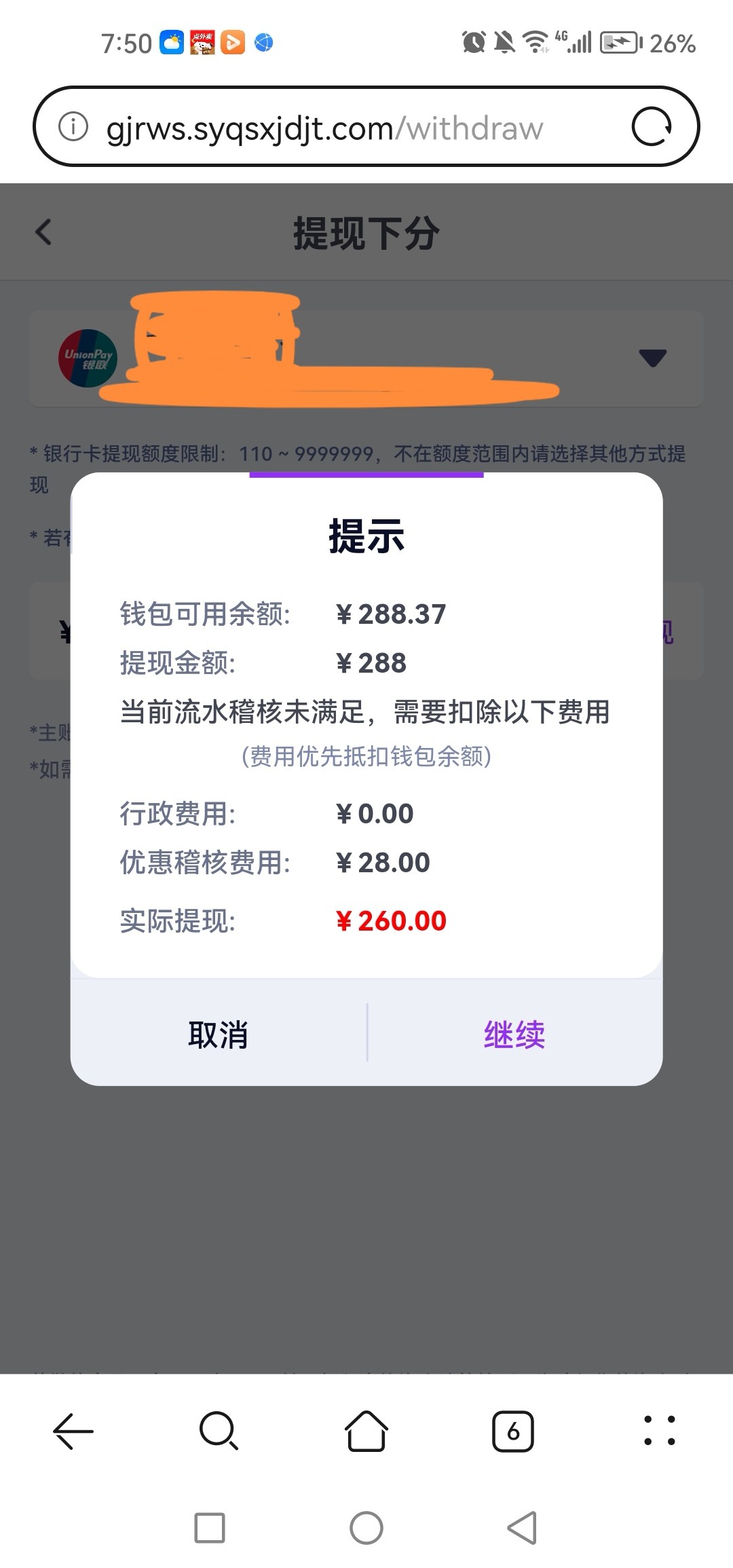The width and height of the screenshot is (733, 1568).
Task: Open recent apps from system navigation bar
Action: 210,1528
